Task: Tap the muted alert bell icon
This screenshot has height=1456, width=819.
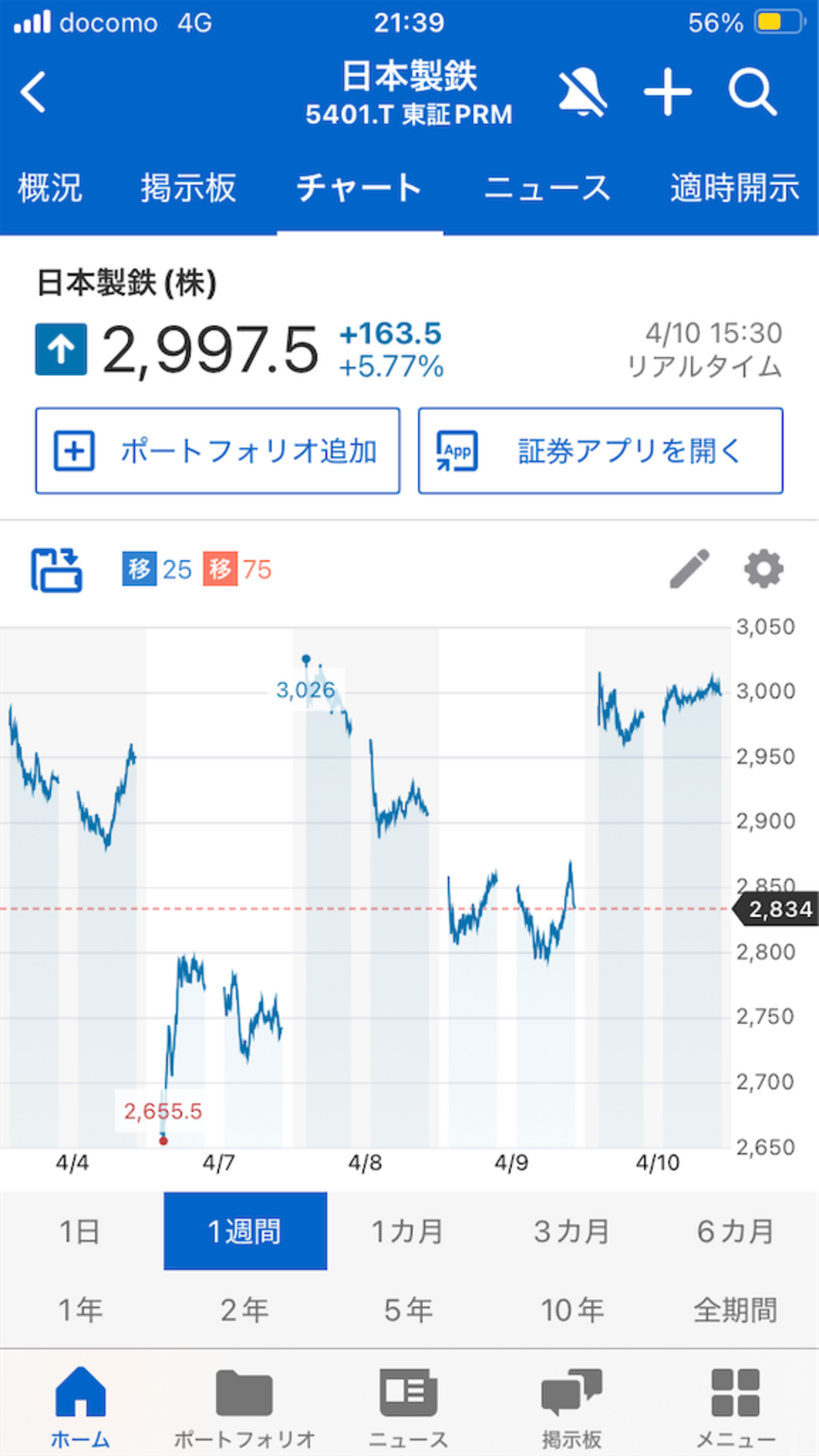Action: (x=583, y=93)
